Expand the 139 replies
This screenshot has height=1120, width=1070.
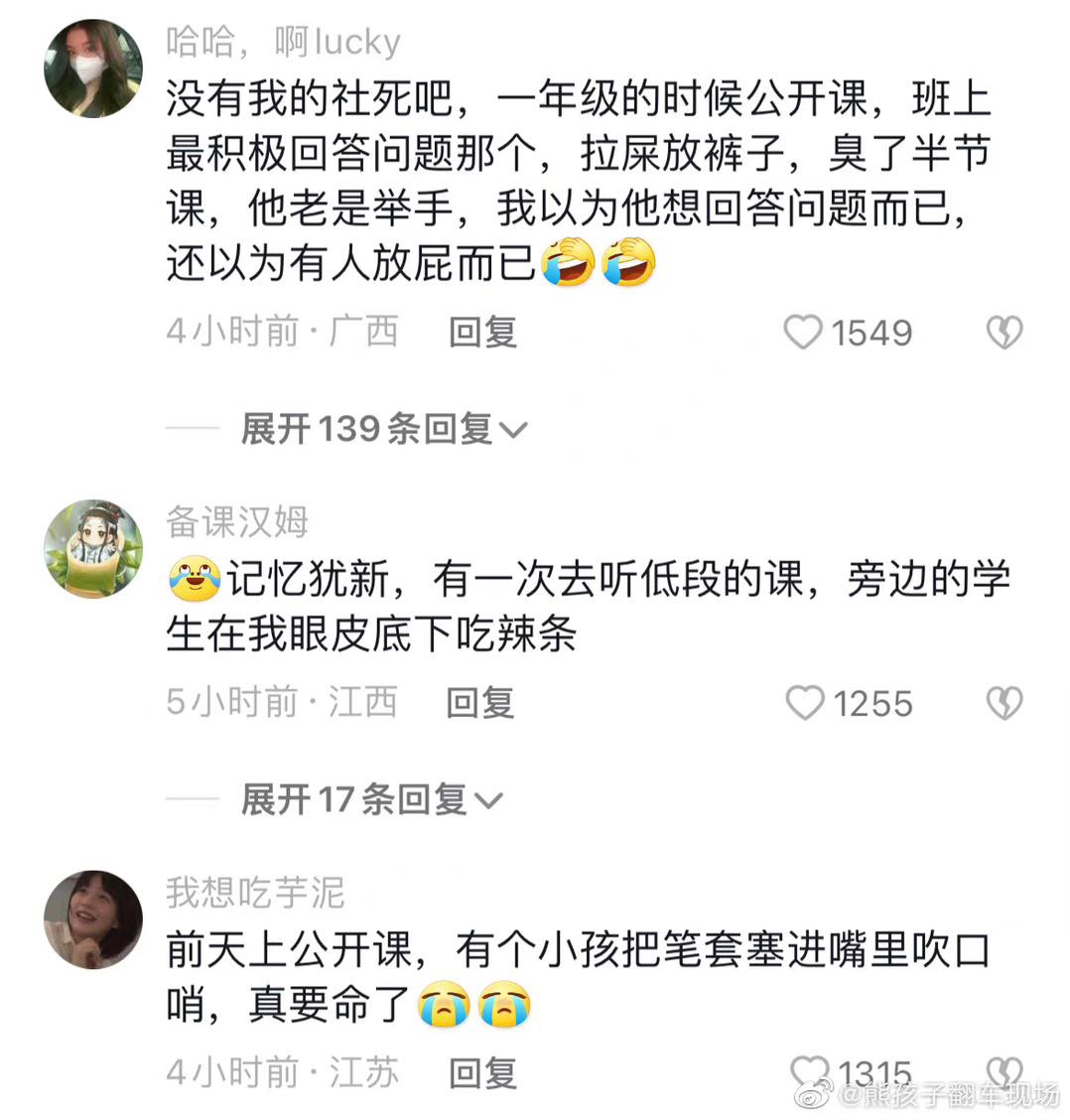click(x=384, y=429)
